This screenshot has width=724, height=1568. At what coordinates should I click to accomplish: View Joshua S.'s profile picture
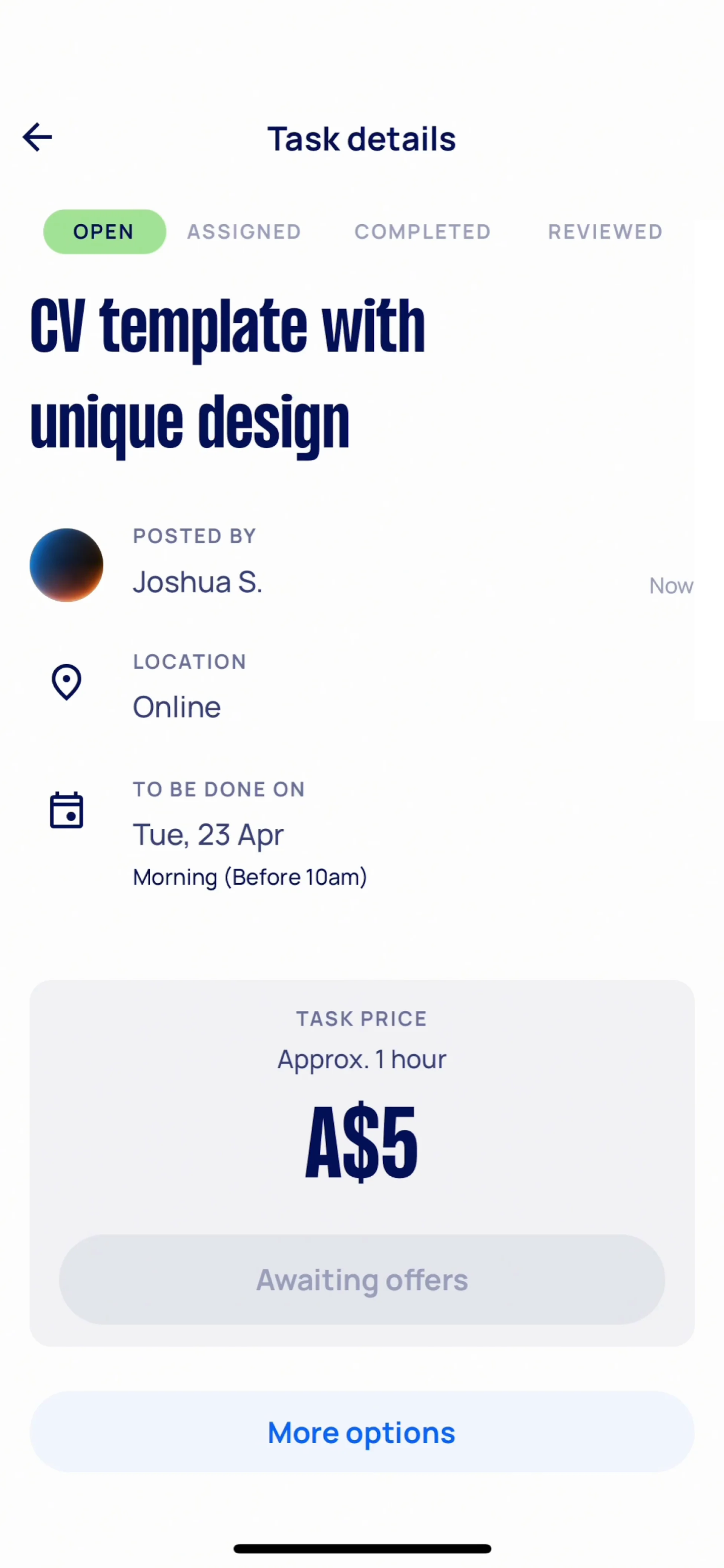[x=66, y=565]
